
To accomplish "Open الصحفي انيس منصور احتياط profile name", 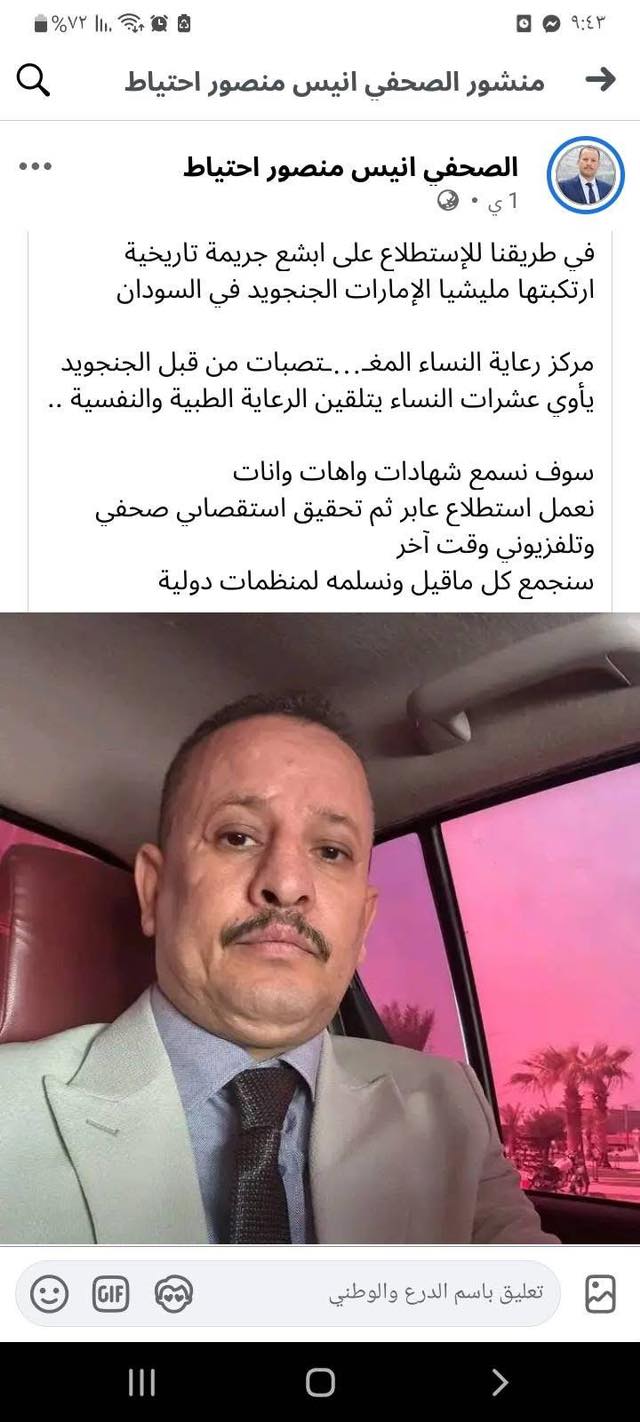I will (x=351, y=167).
